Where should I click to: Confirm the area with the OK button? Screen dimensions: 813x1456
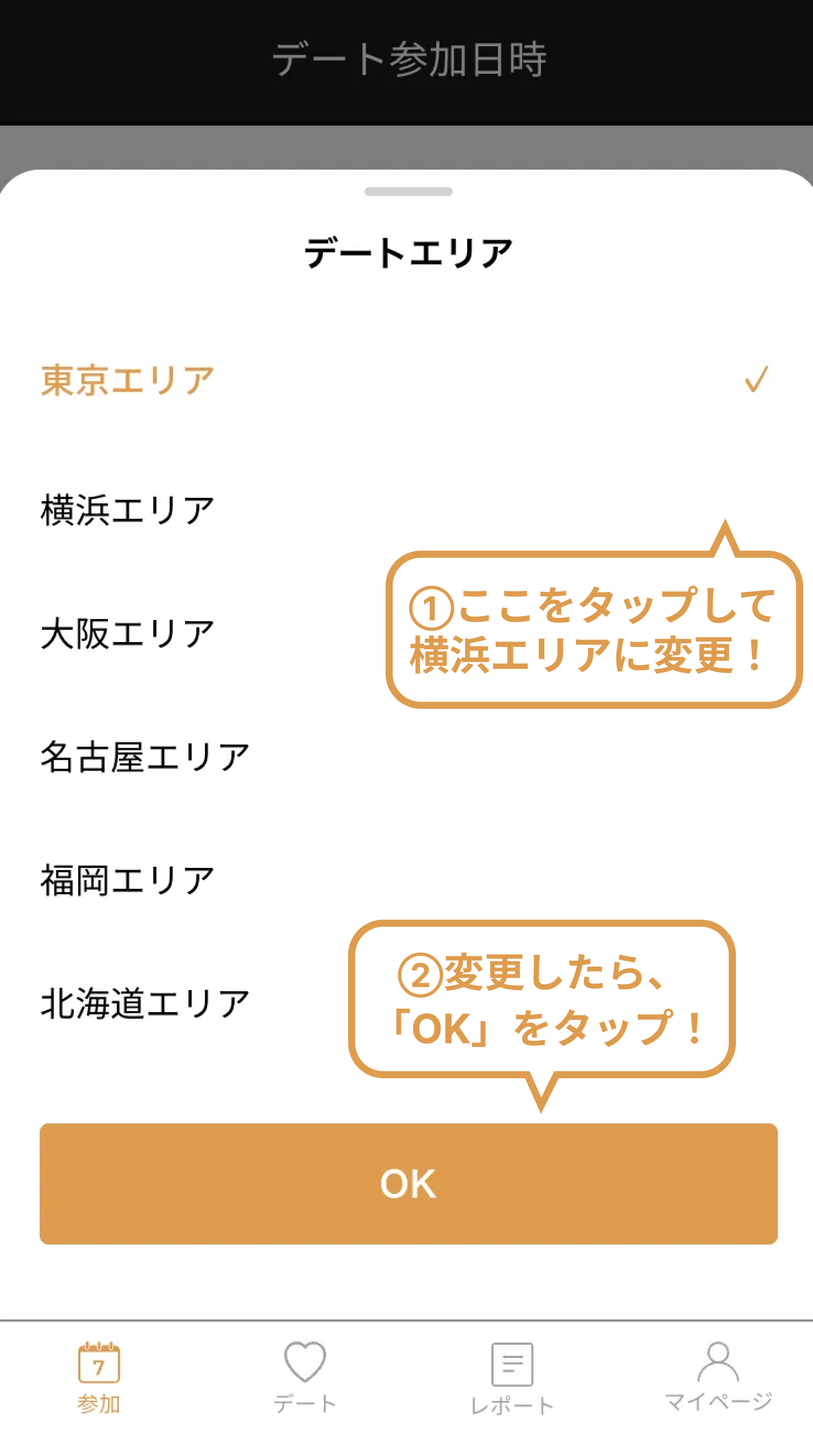[408, 1184]
